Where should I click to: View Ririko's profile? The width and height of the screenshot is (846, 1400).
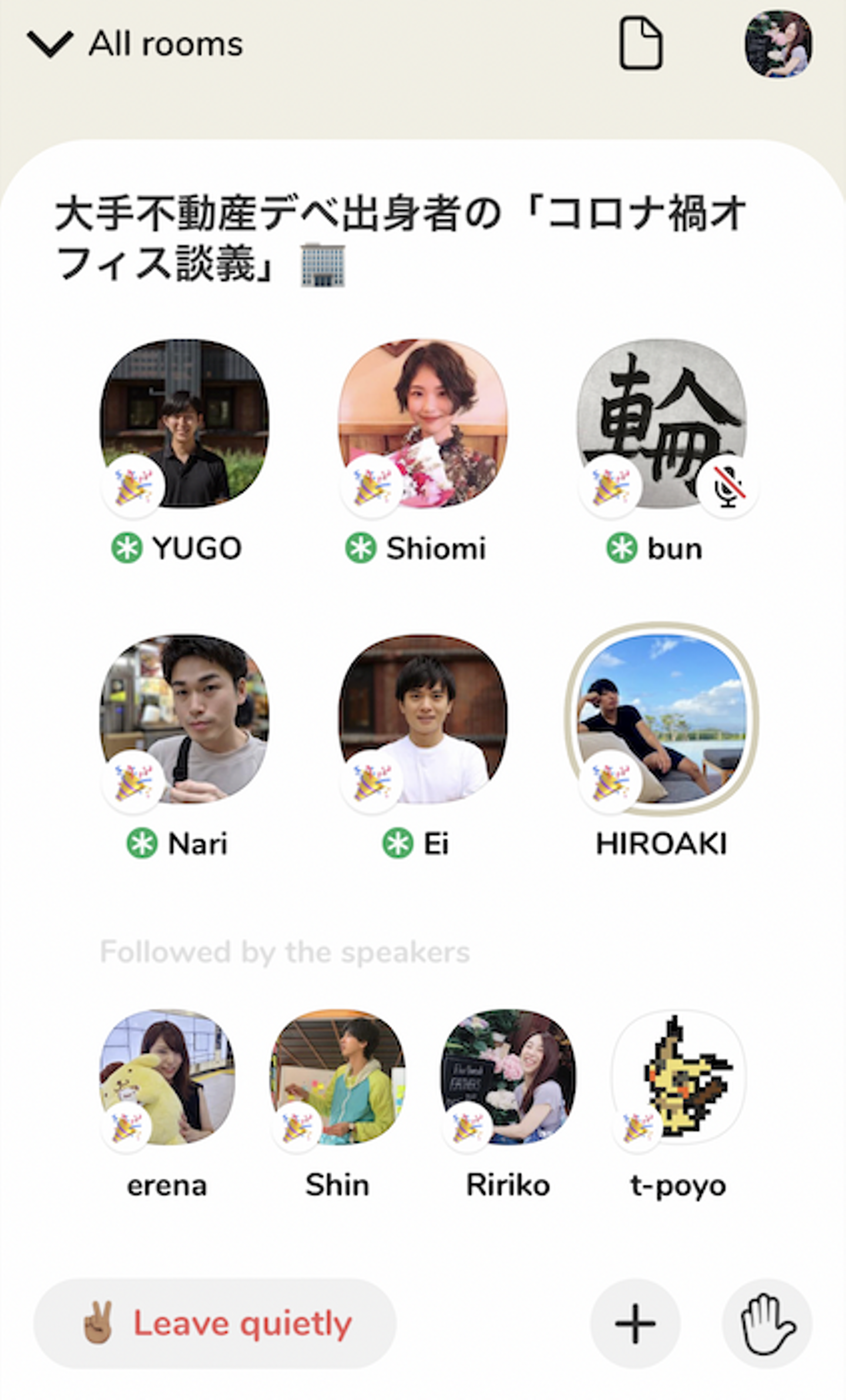coord(508,1076)
